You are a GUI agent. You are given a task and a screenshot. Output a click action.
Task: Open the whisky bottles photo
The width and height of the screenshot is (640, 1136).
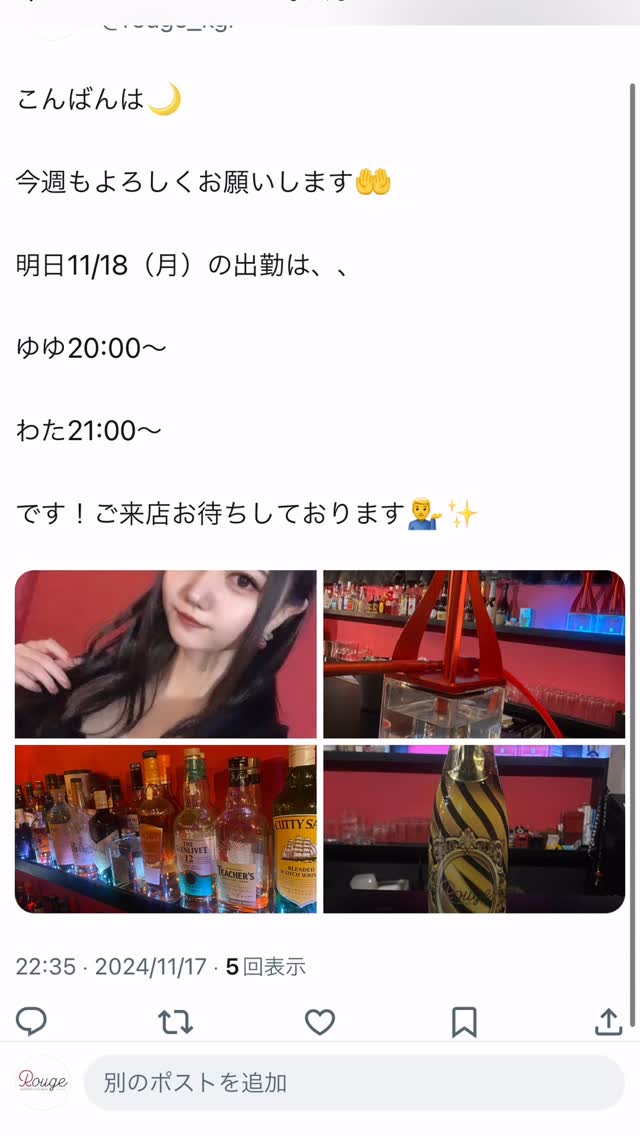[166, 828]
